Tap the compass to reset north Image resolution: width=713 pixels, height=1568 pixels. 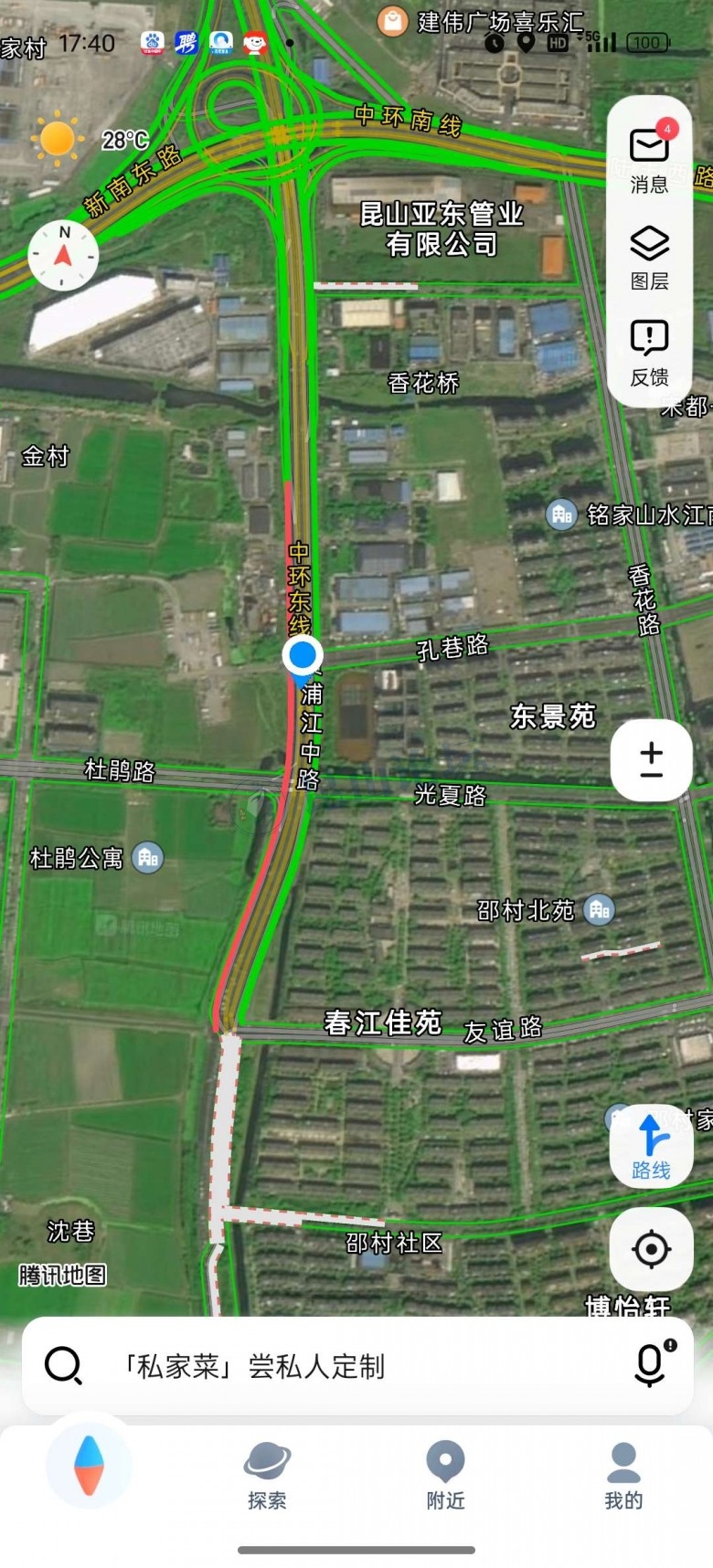63,255
